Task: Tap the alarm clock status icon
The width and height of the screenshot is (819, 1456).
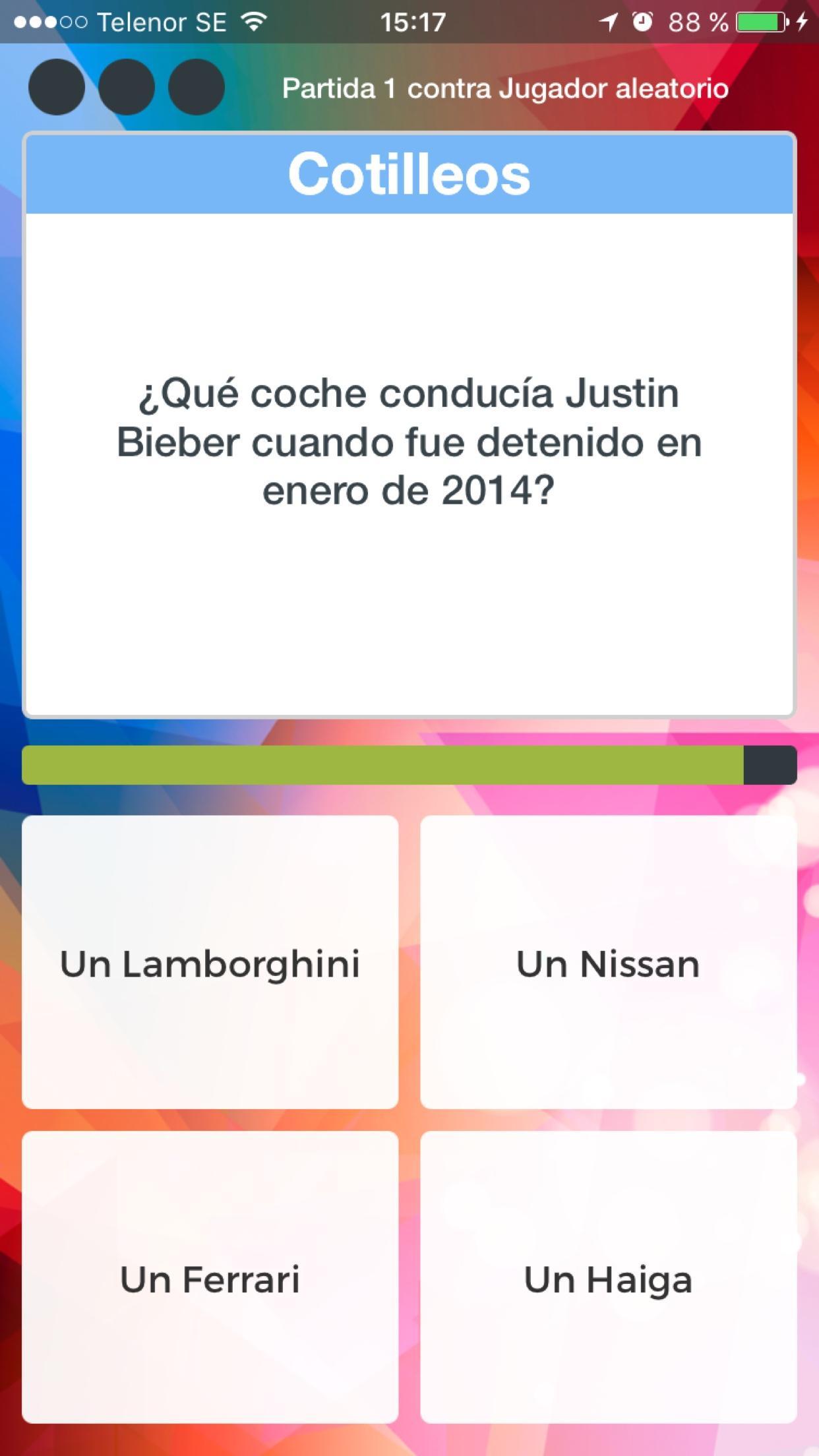Action: 641,21
